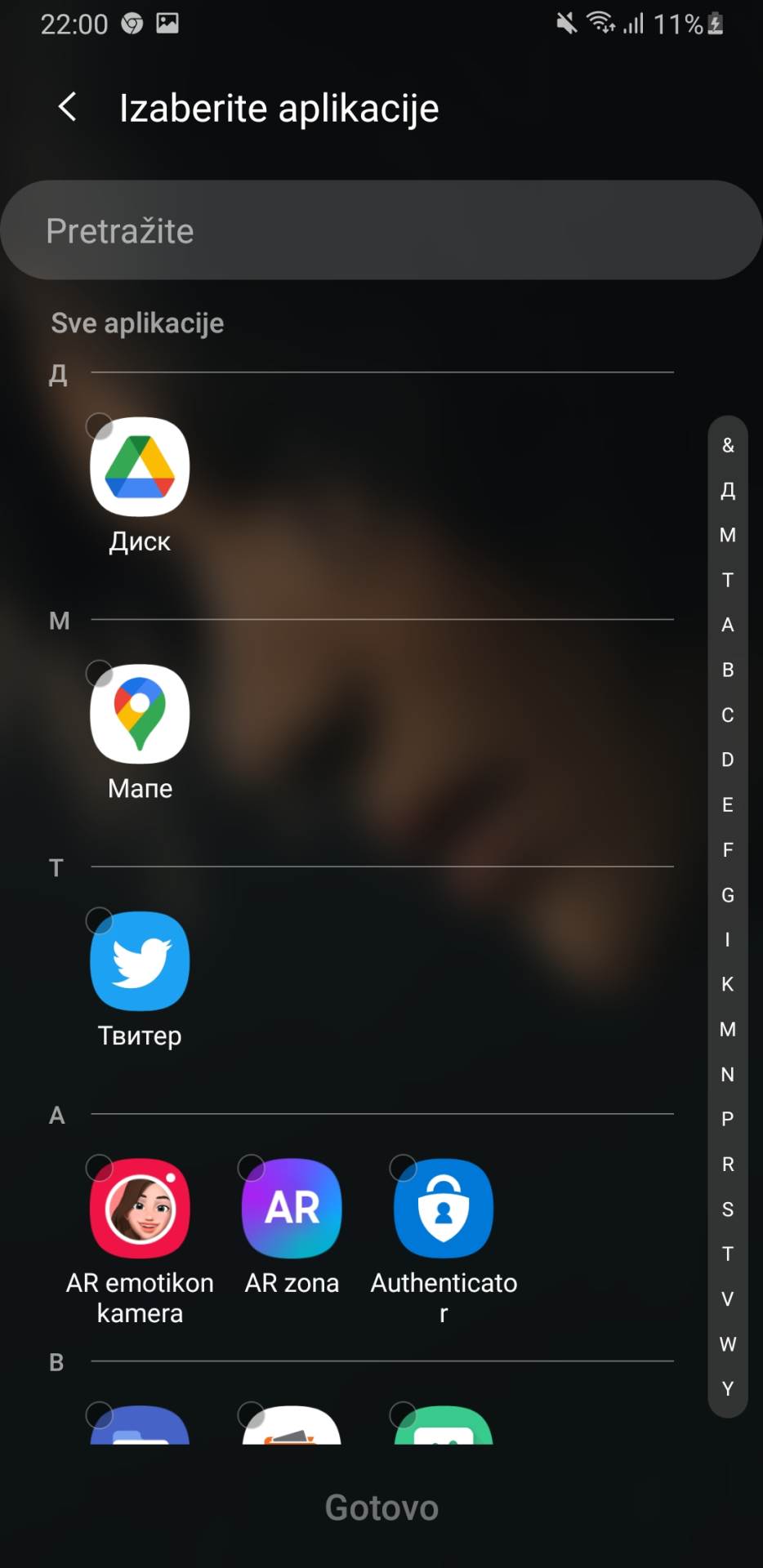Jump to letter Y in index
This screenshot has width=763, height=1568.
727,1389
